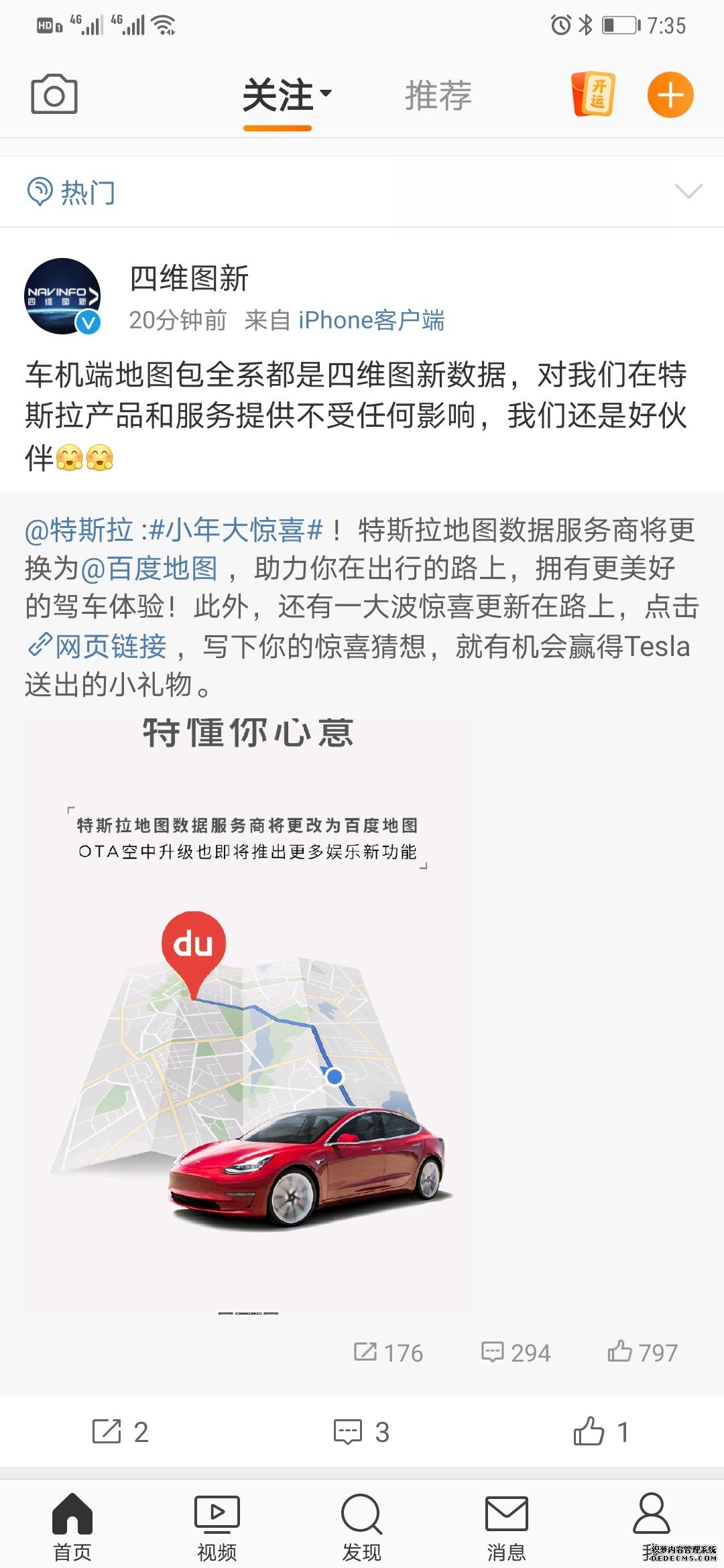Open the camera icon
Screen dimensions: 724x1568
pyautogui.click(x=54, y=94)
